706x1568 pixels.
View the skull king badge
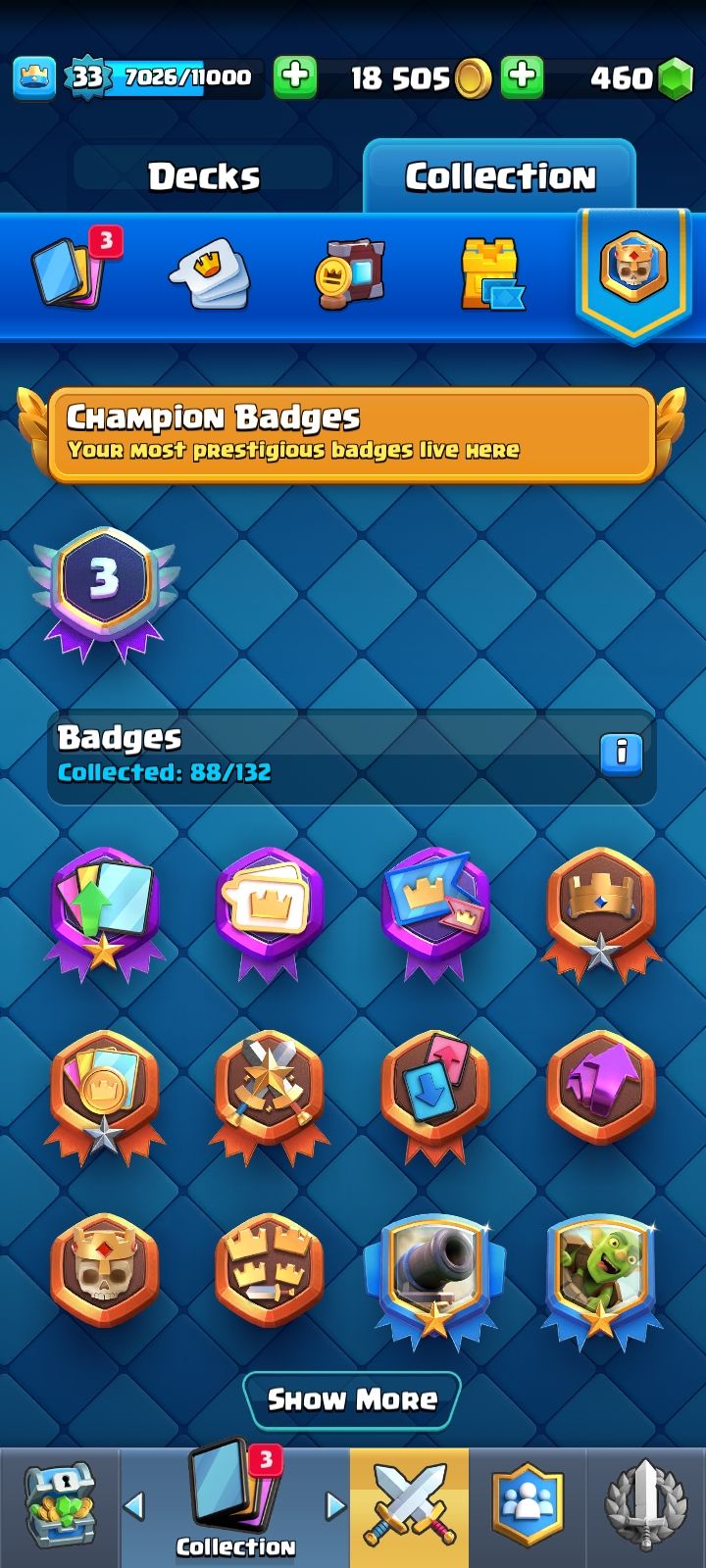click(104, 1270)
